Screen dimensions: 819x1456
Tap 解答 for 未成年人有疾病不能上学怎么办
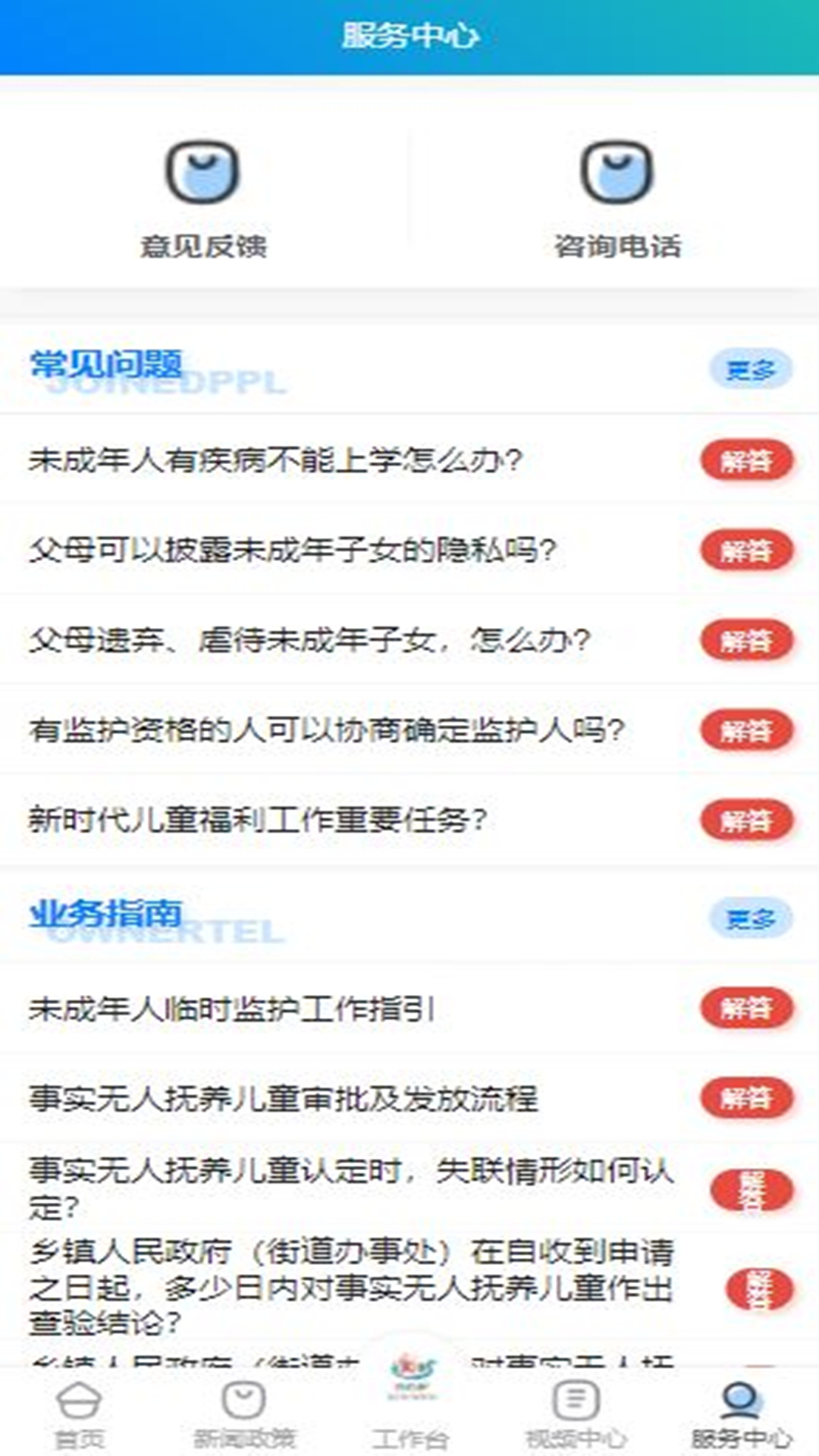(x=747, y=460)
